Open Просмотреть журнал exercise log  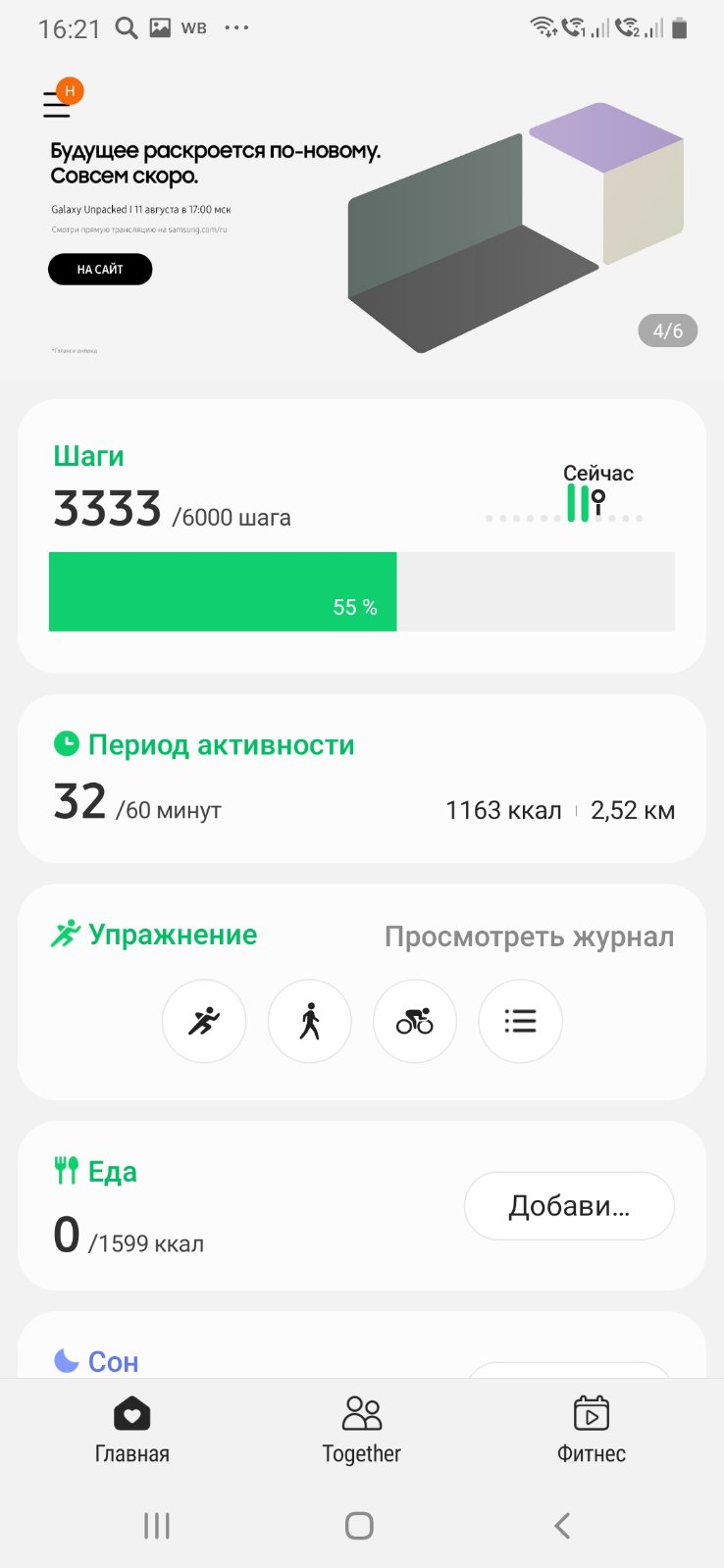point(529,936)
